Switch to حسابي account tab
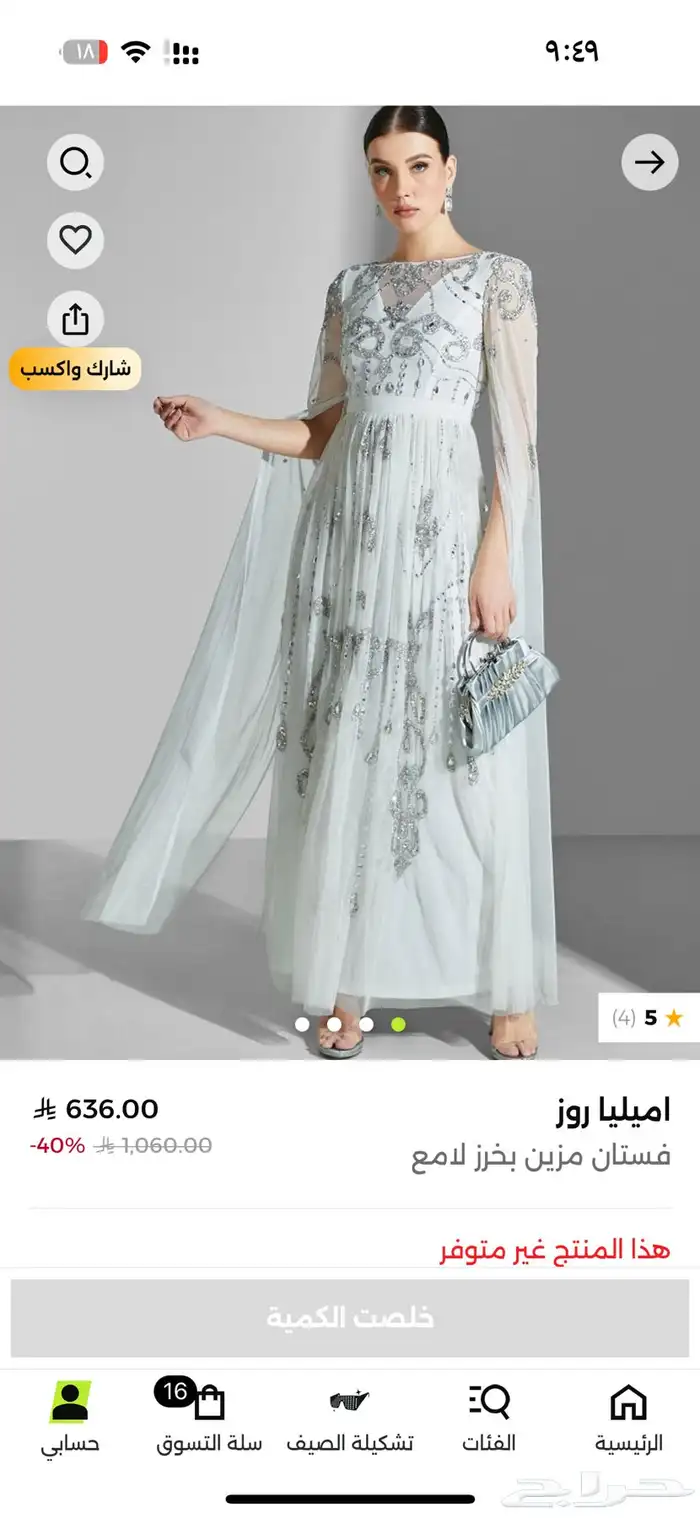This screenshot has width=700, height=1518. (x=70, y=1418)
